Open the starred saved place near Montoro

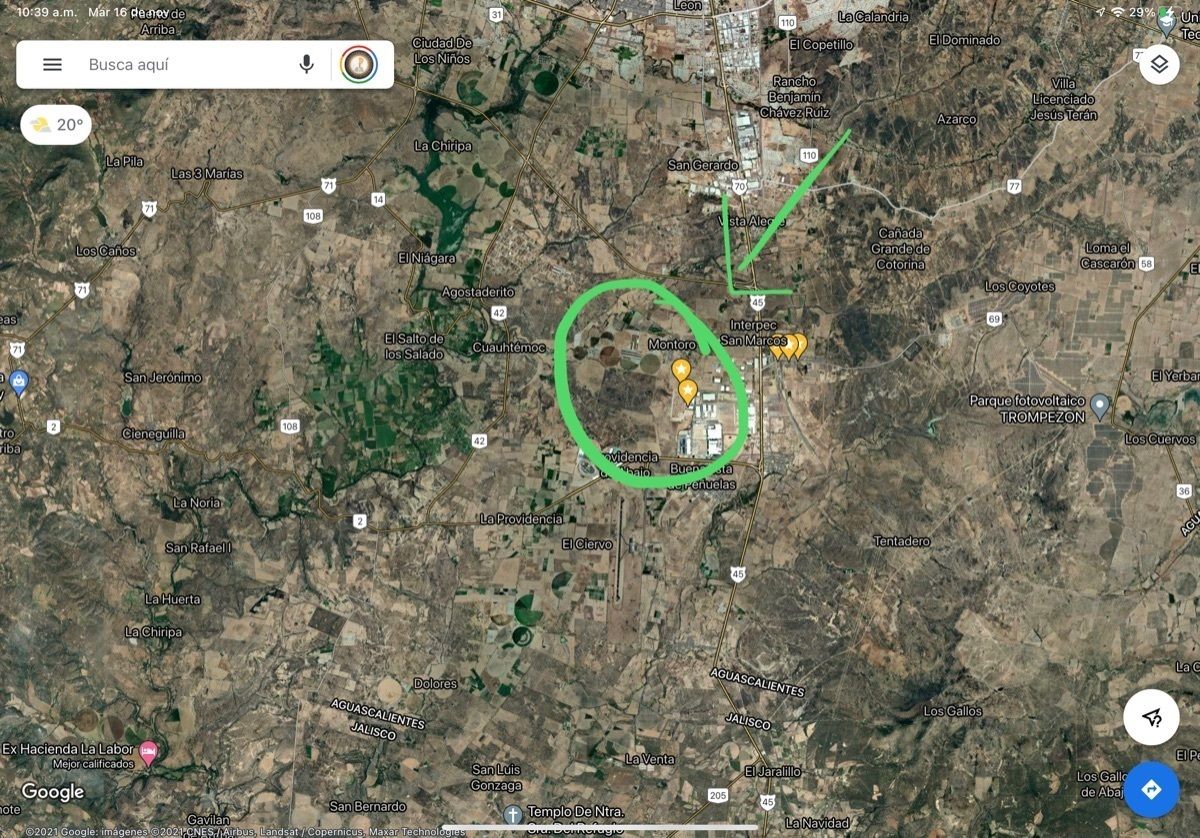[x=681, y=370]
